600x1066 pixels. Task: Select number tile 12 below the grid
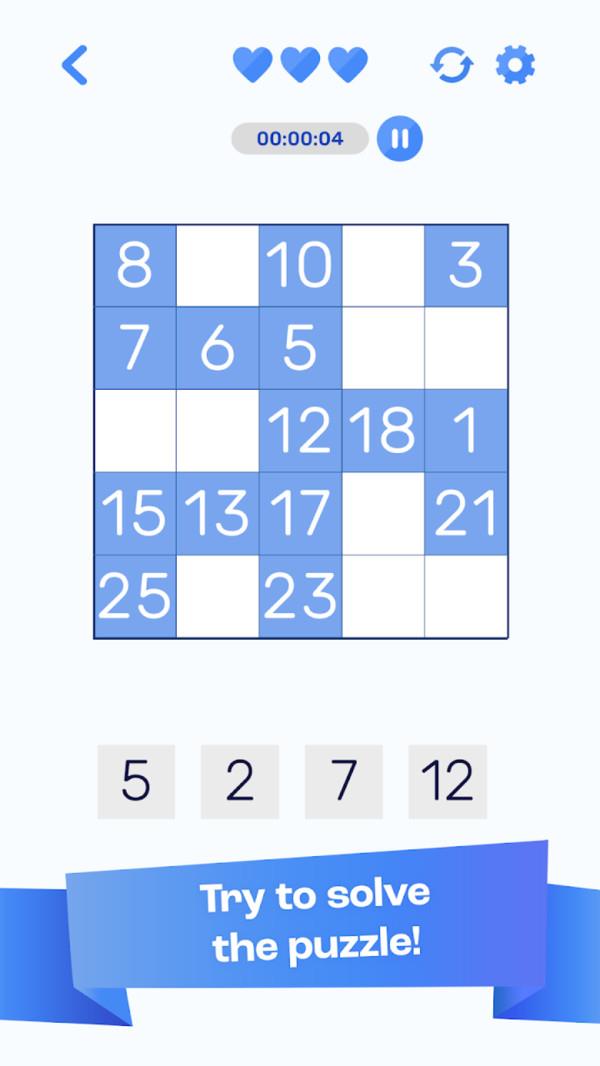[447, 781]
